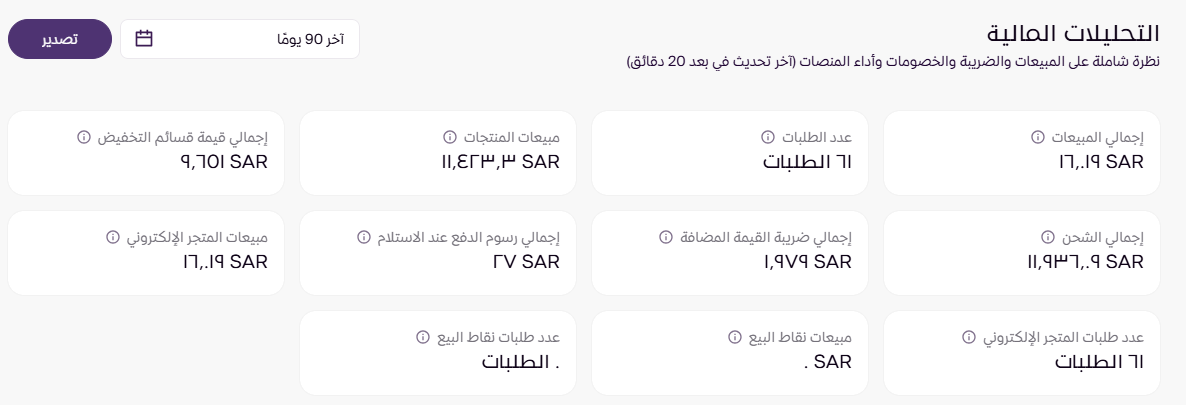Show info for إجمالي قيمة قسائم التخفيض

pos(83,137)
